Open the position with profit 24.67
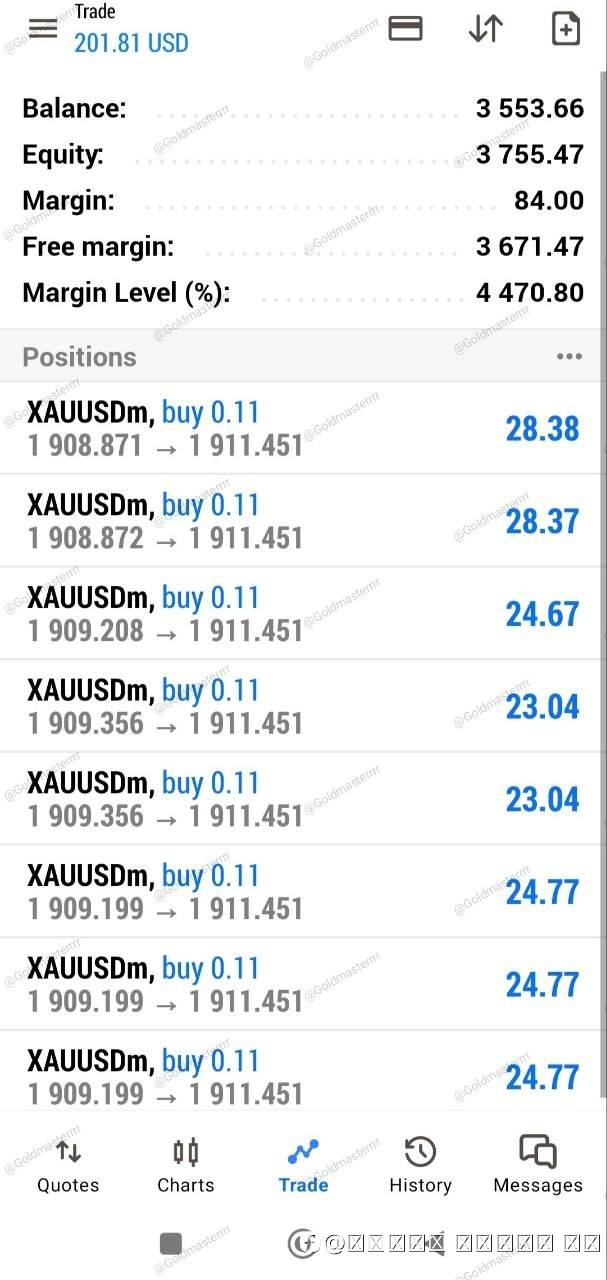This screenshot has width=607, height=1280. (303, 613)
